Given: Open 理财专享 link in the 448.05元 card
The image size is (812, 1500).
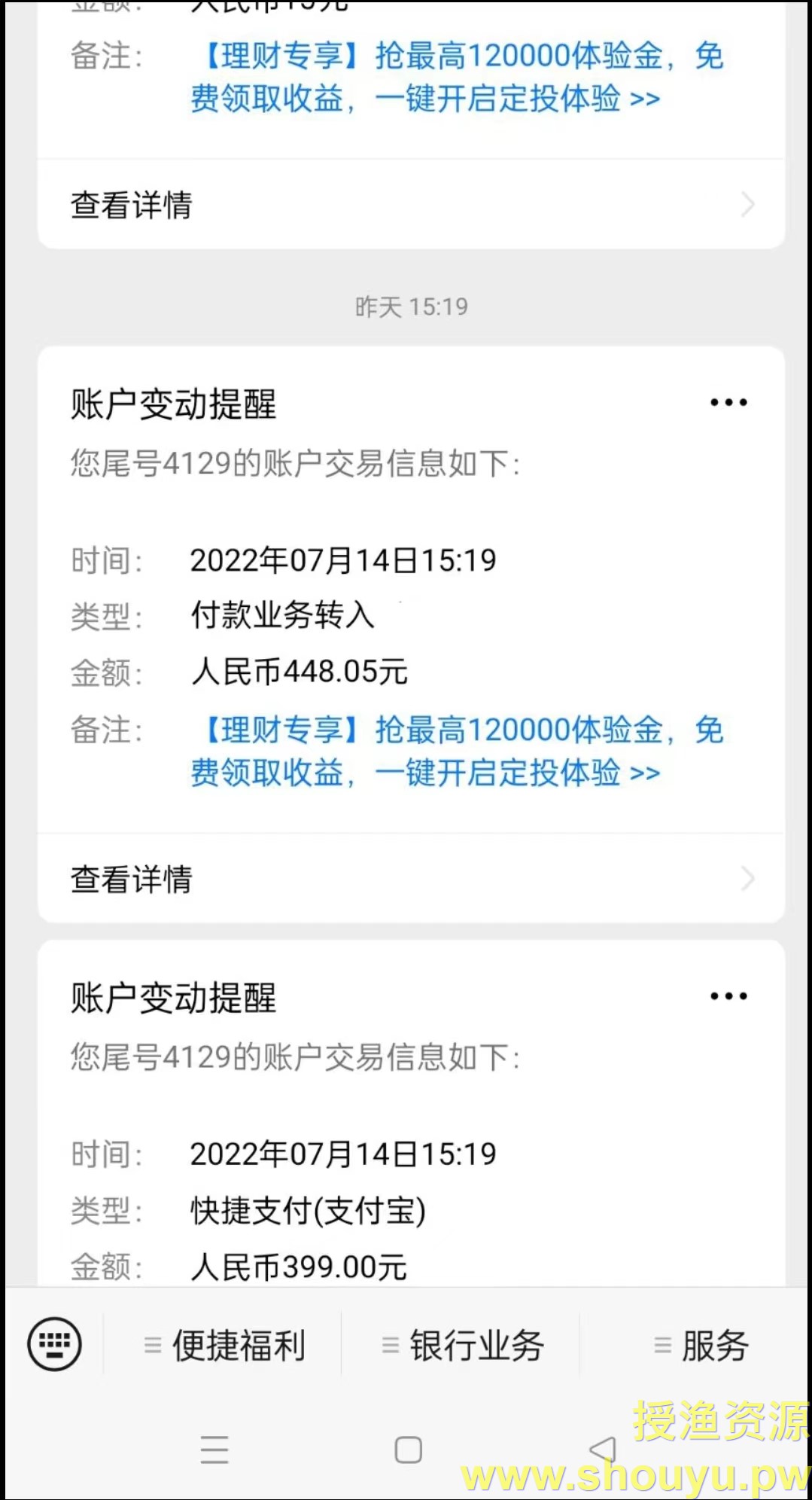Looking at the screenshot, I should [x=456, y=752].
